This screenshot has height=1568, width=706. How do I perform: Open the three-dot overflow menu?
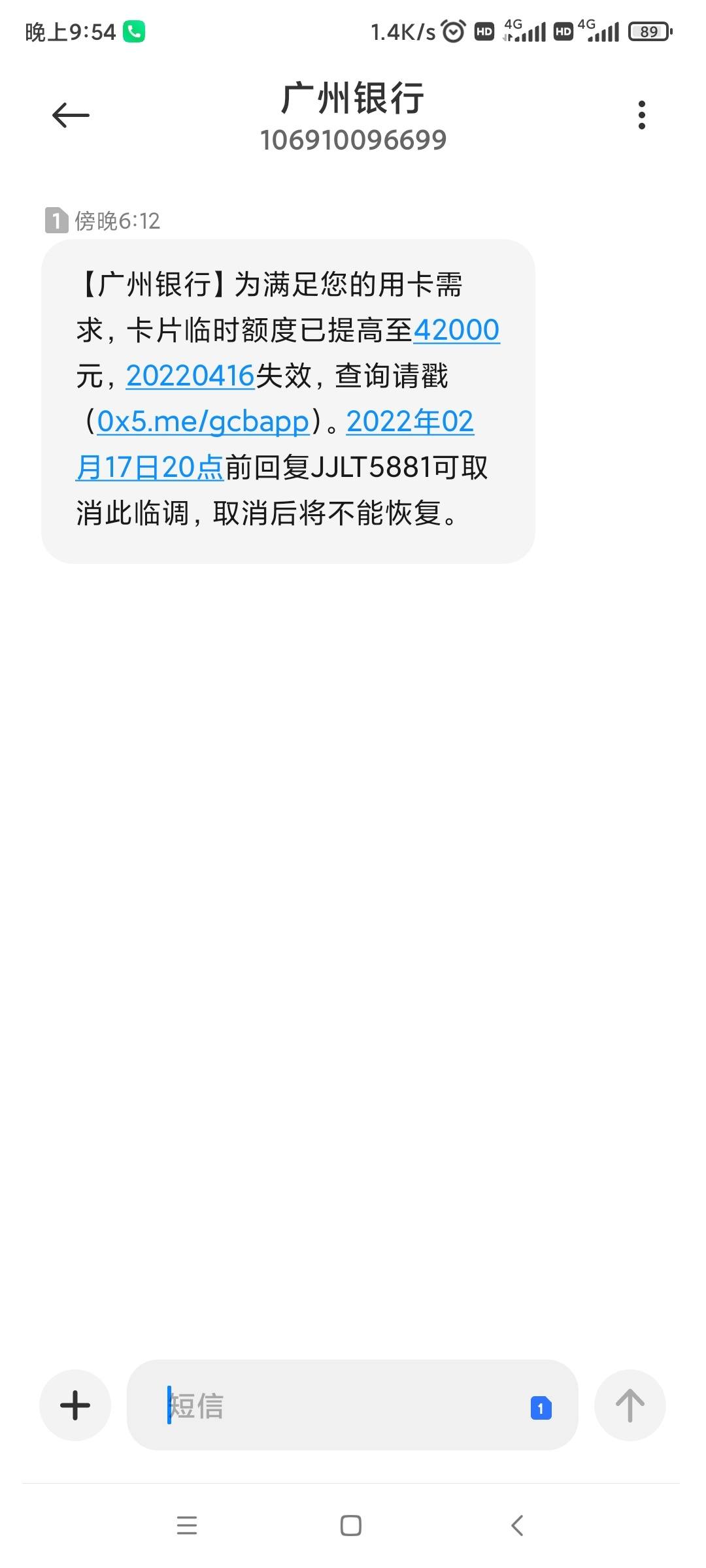641,115
